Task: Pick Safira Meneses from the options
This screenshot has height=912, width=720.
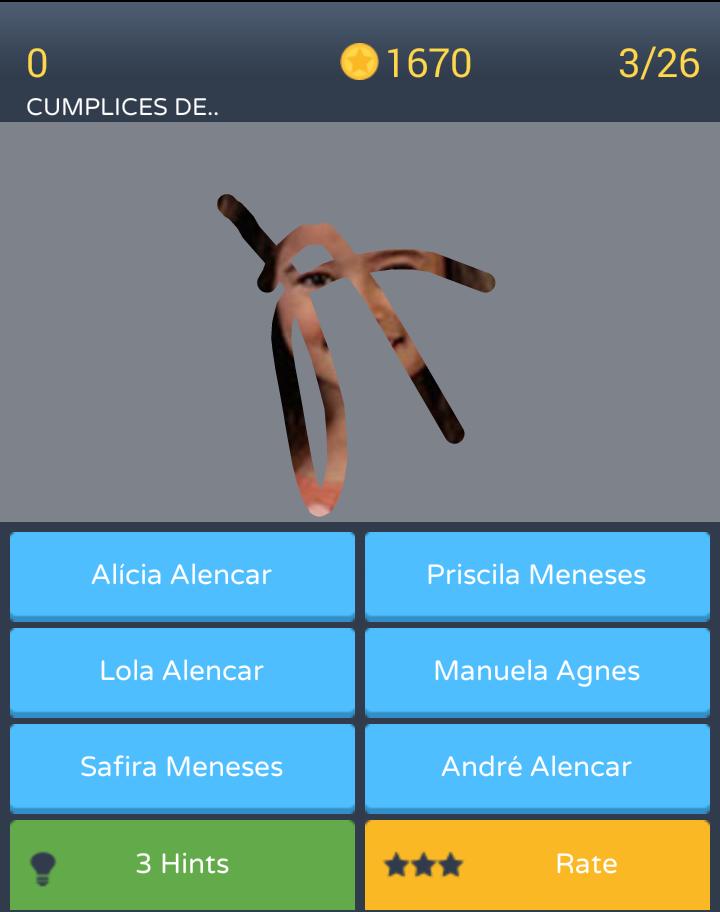Action: tap(182, 767)
